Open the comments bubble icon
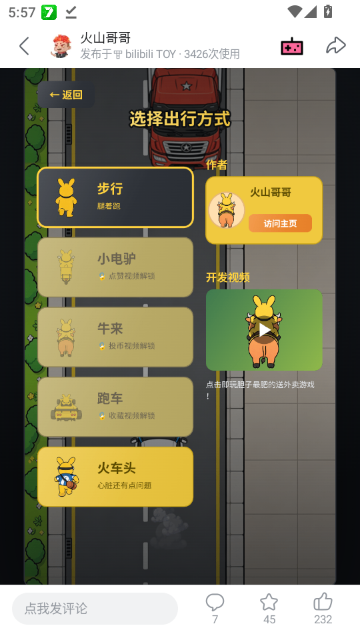Screen dimensions: 360x640 (215, 608)
